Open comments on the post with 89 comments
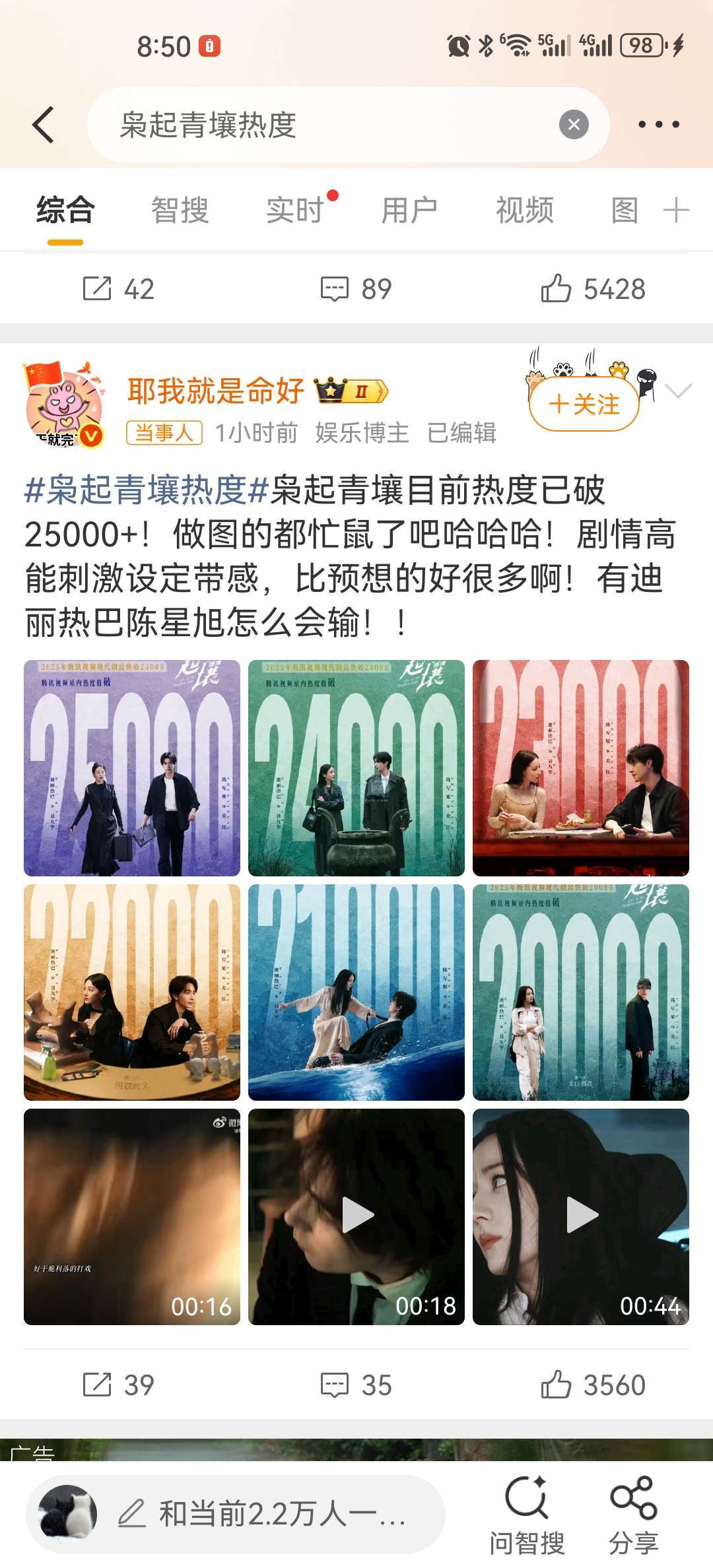The height and width of the screenshot is (1568, 713). click(356, 289)
